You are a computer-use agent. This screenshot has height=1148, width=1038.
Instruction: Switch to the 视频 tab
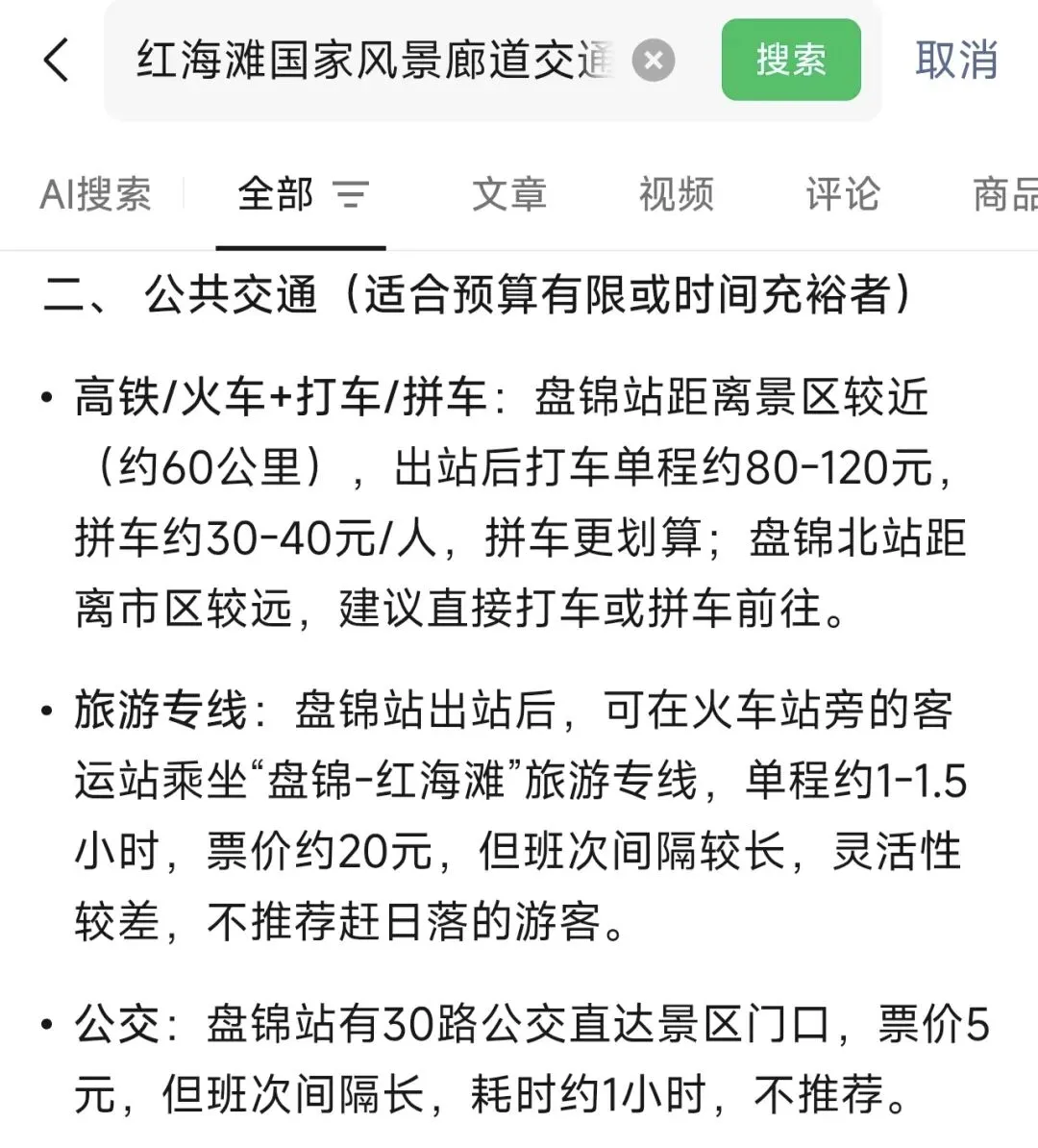coord(677,195)
